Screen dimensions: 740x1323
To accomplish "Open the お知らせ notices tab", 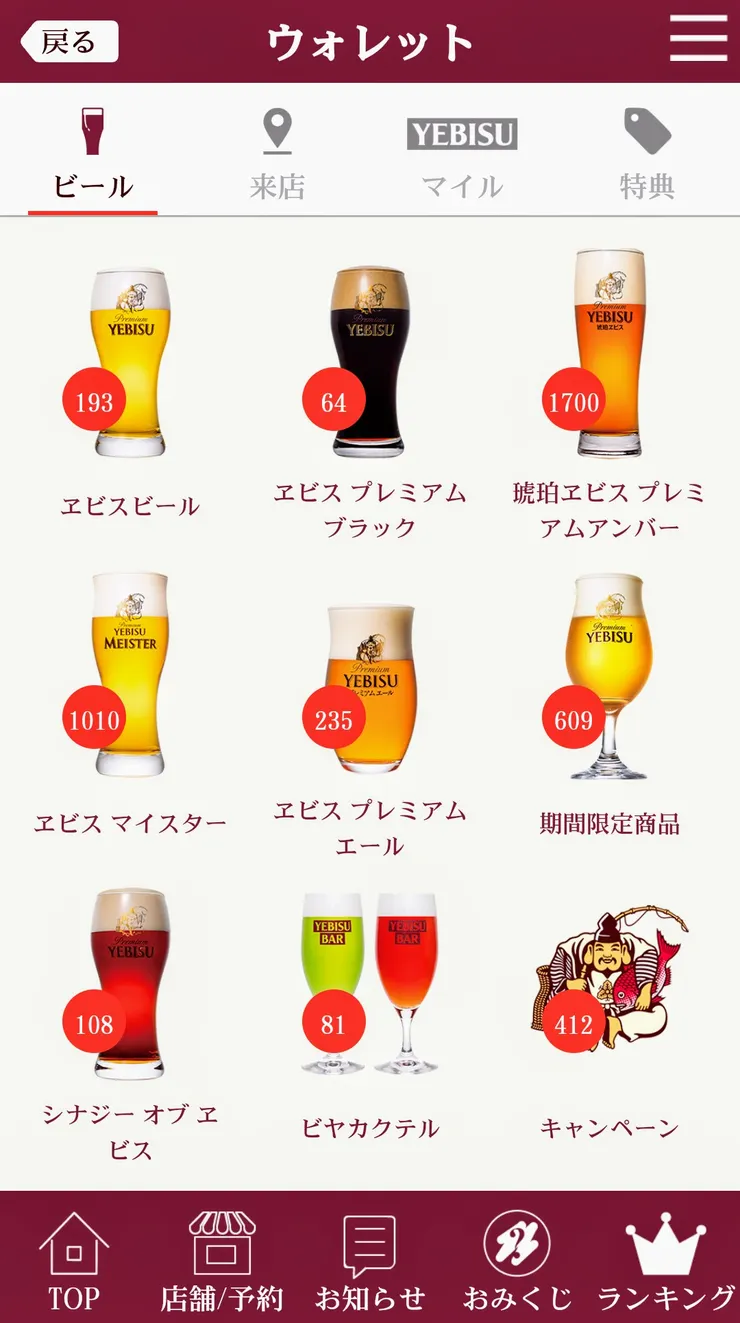I will point(370,1261).
